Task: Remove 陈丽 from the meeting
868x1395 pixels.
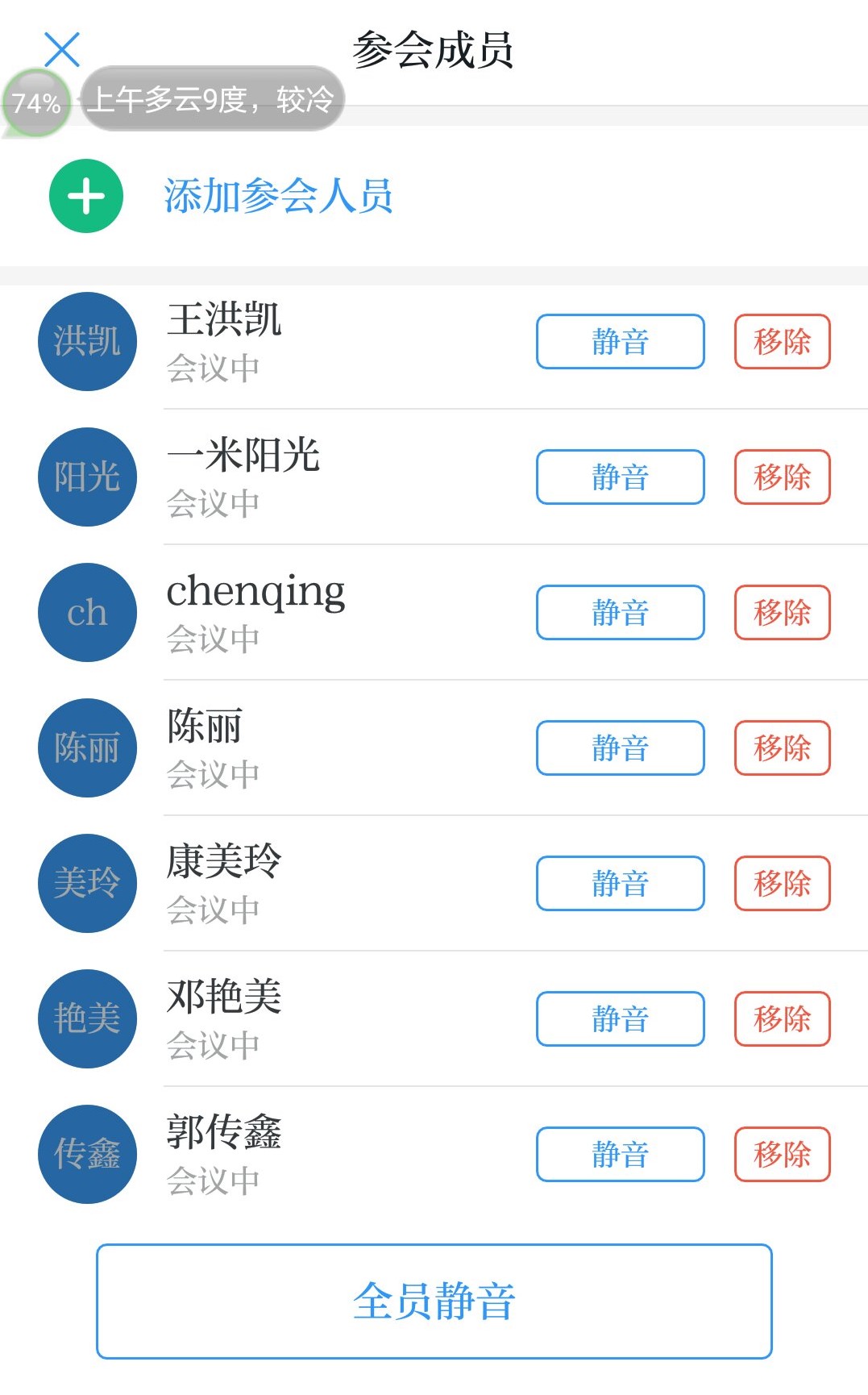Action: coord(782,748)
